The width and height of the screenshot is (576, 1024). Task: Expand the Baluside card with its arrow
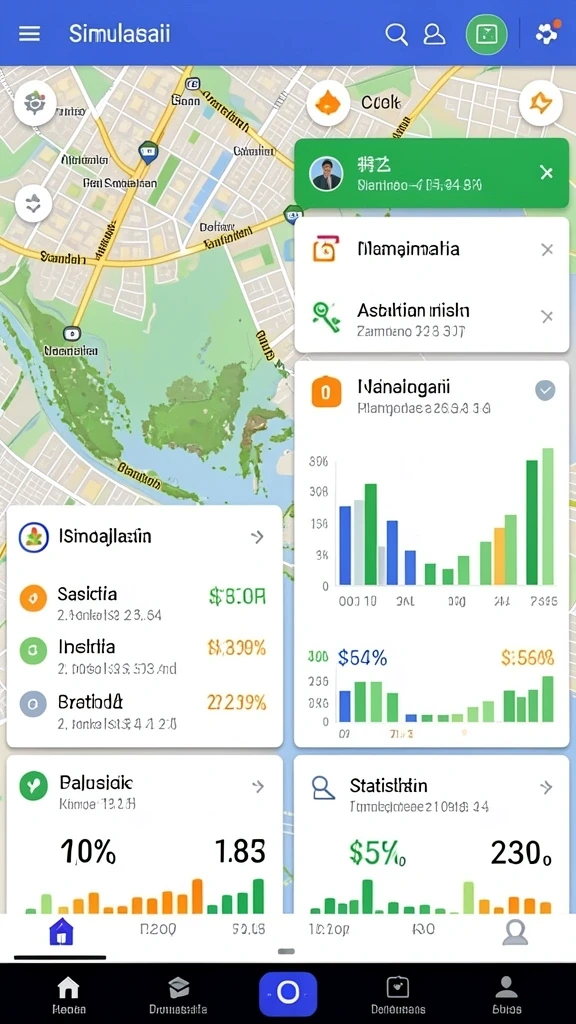259,786
